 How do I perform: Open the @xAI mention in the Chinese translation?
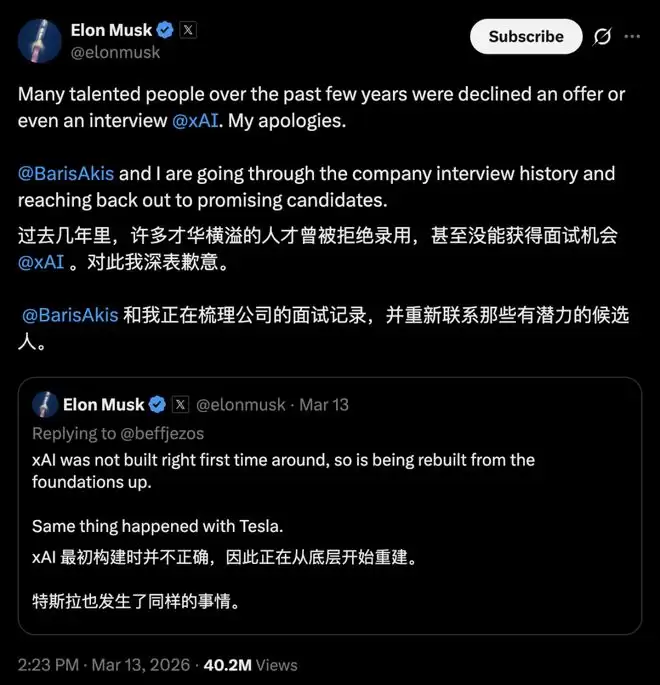point(41,263)
